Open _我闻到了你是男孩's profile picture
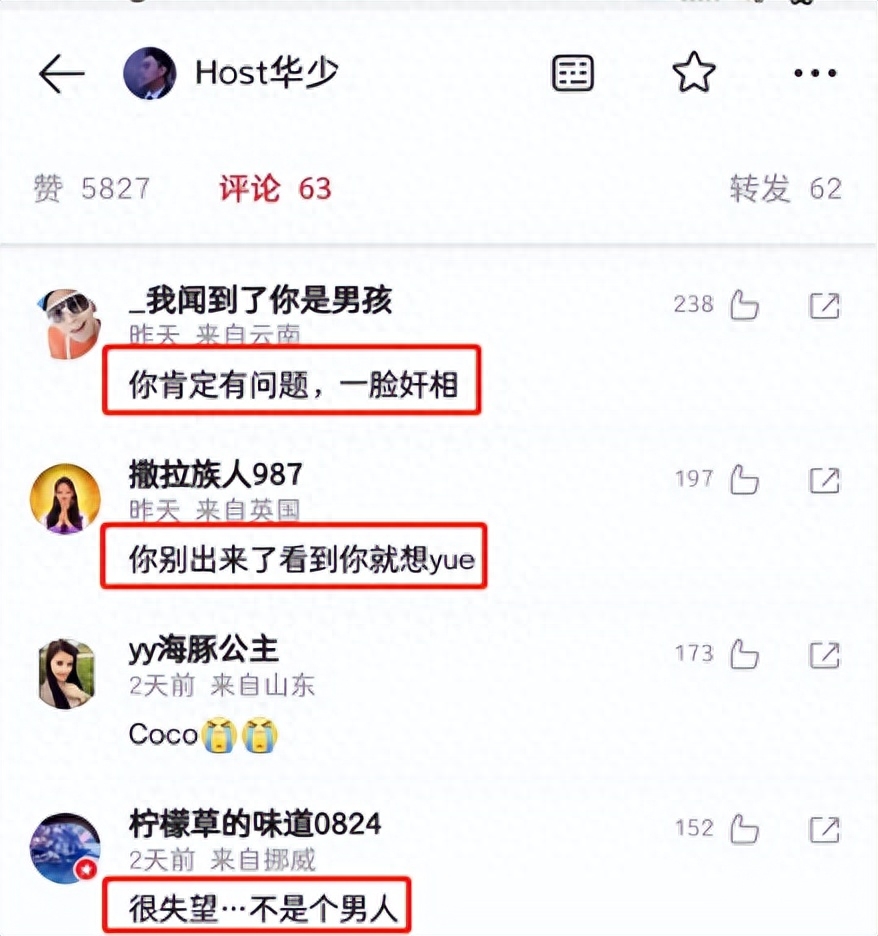Image resolution: width=878 pixels, height=936 pixels. pyautogui.click(x=66, y=323)
